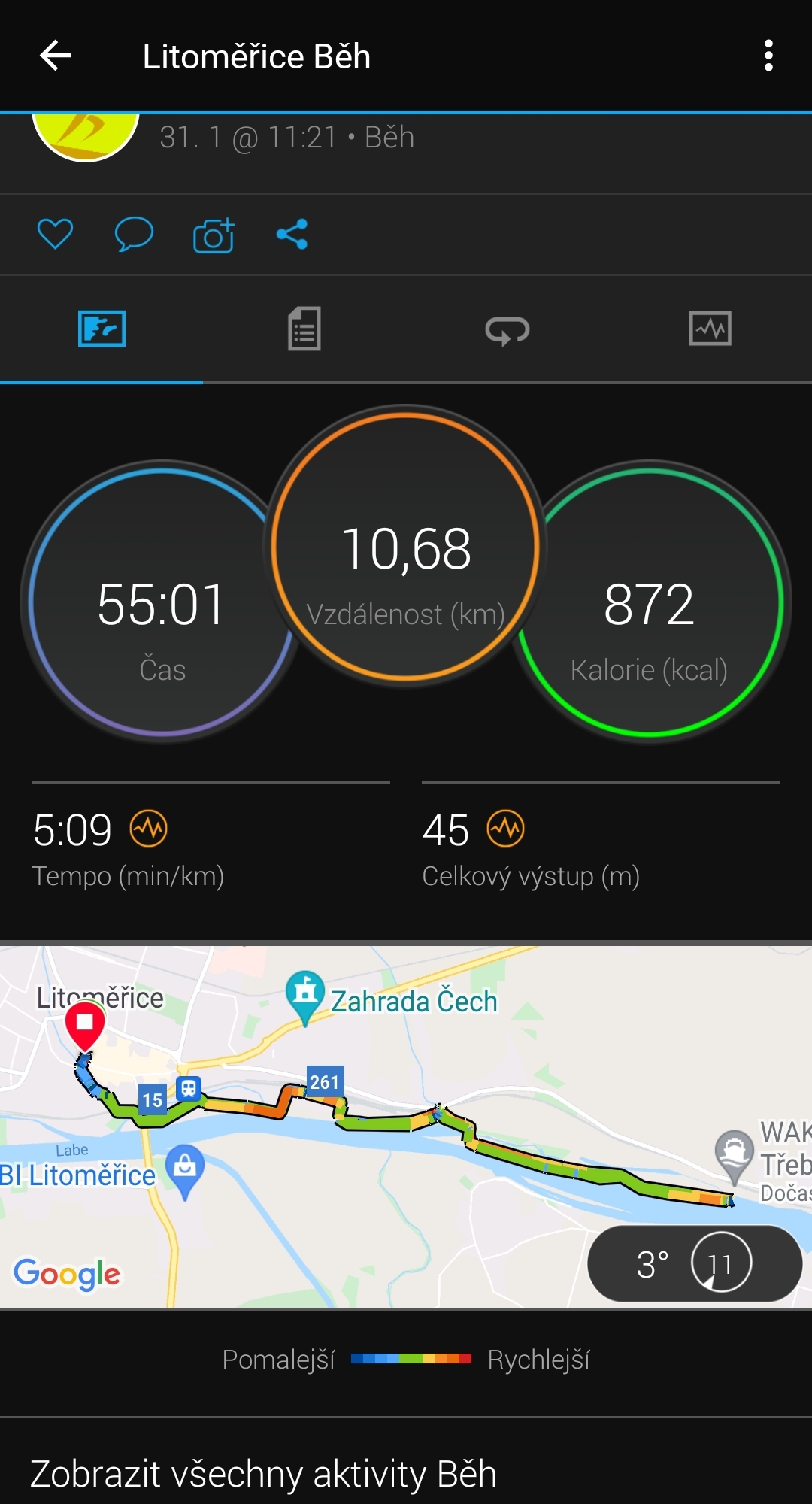Switch to the laps tab

click(x=507, y=329)
